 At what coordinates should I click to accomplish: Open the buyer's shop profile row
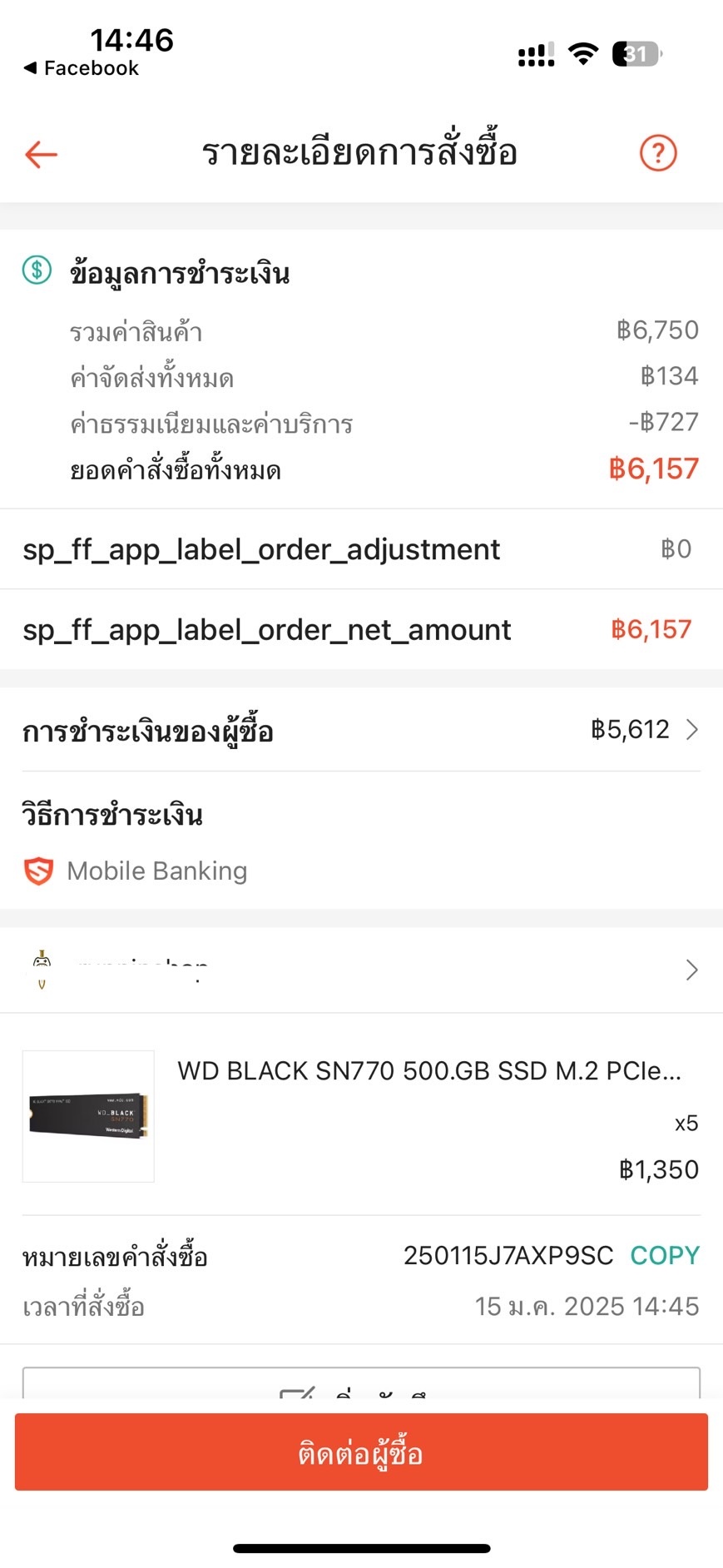tap(361, 970)
